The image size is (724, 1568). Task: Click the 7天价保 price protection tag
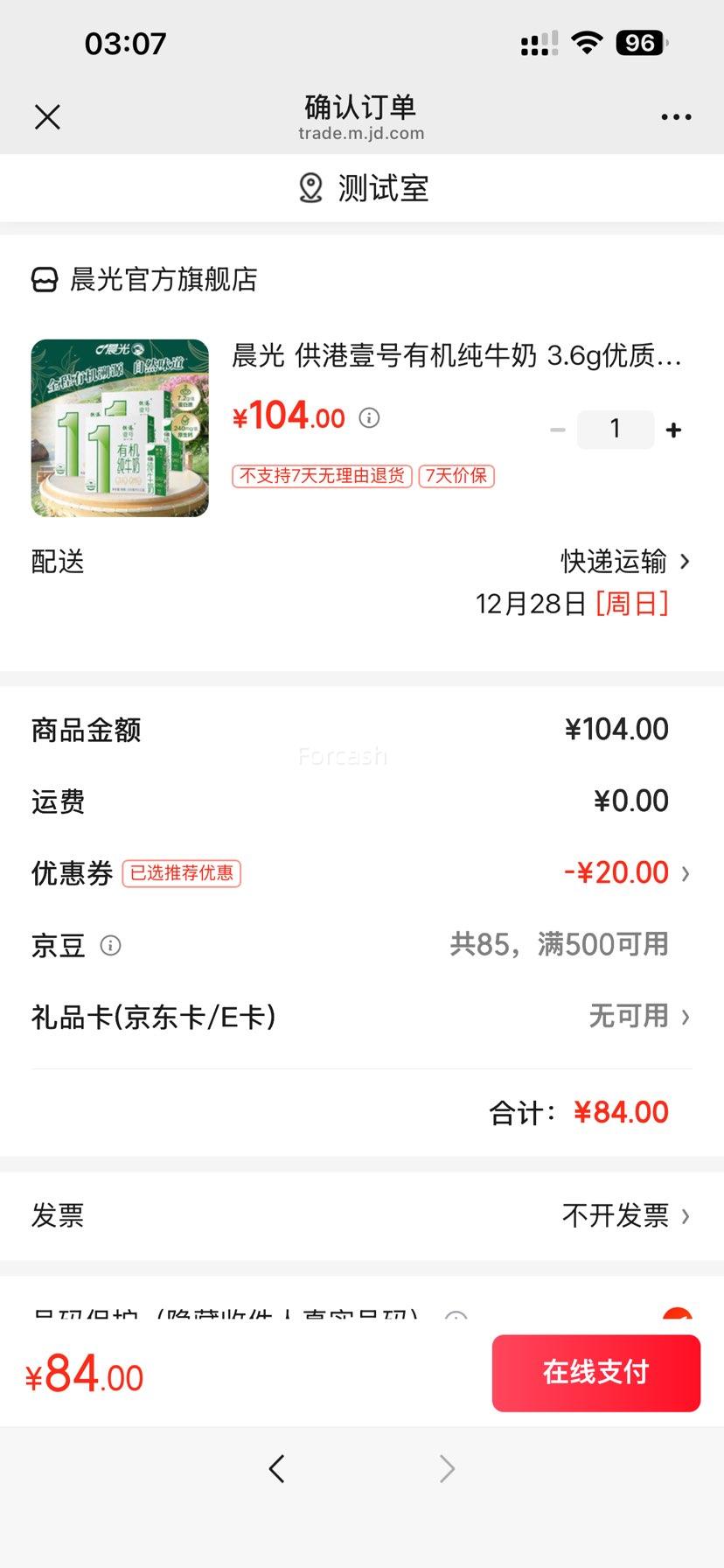click(x=456, y=476)
